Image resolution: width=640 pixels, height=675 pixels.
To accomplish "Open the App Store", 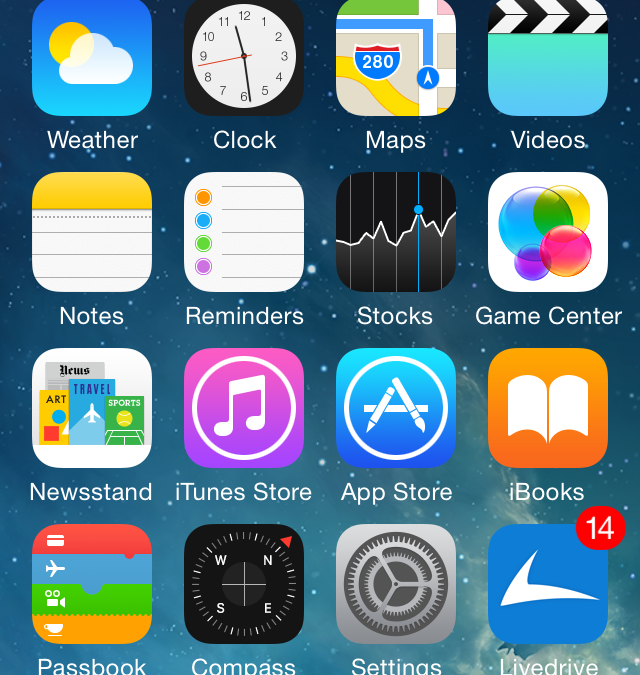I will pyautogui.click(x=396, y=408).
